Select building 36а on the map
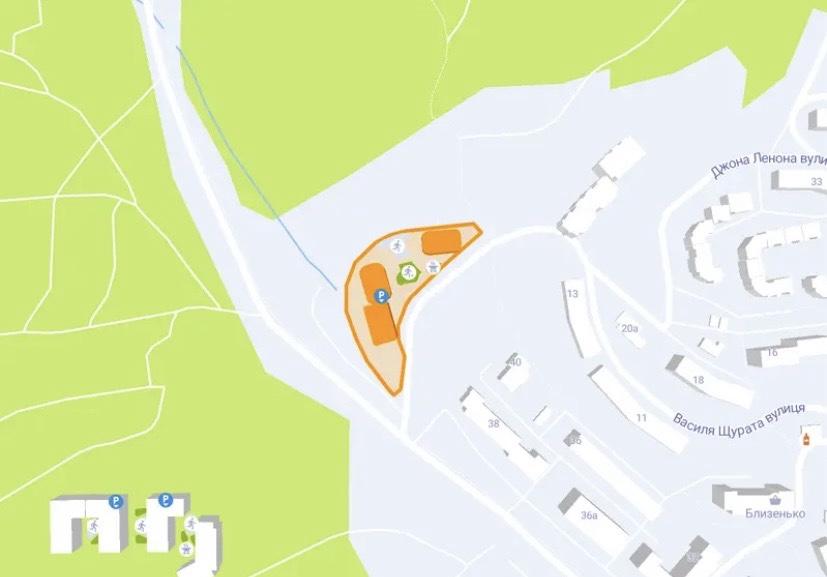This screenshot has height=577, width=827. (x=590, y=516)
